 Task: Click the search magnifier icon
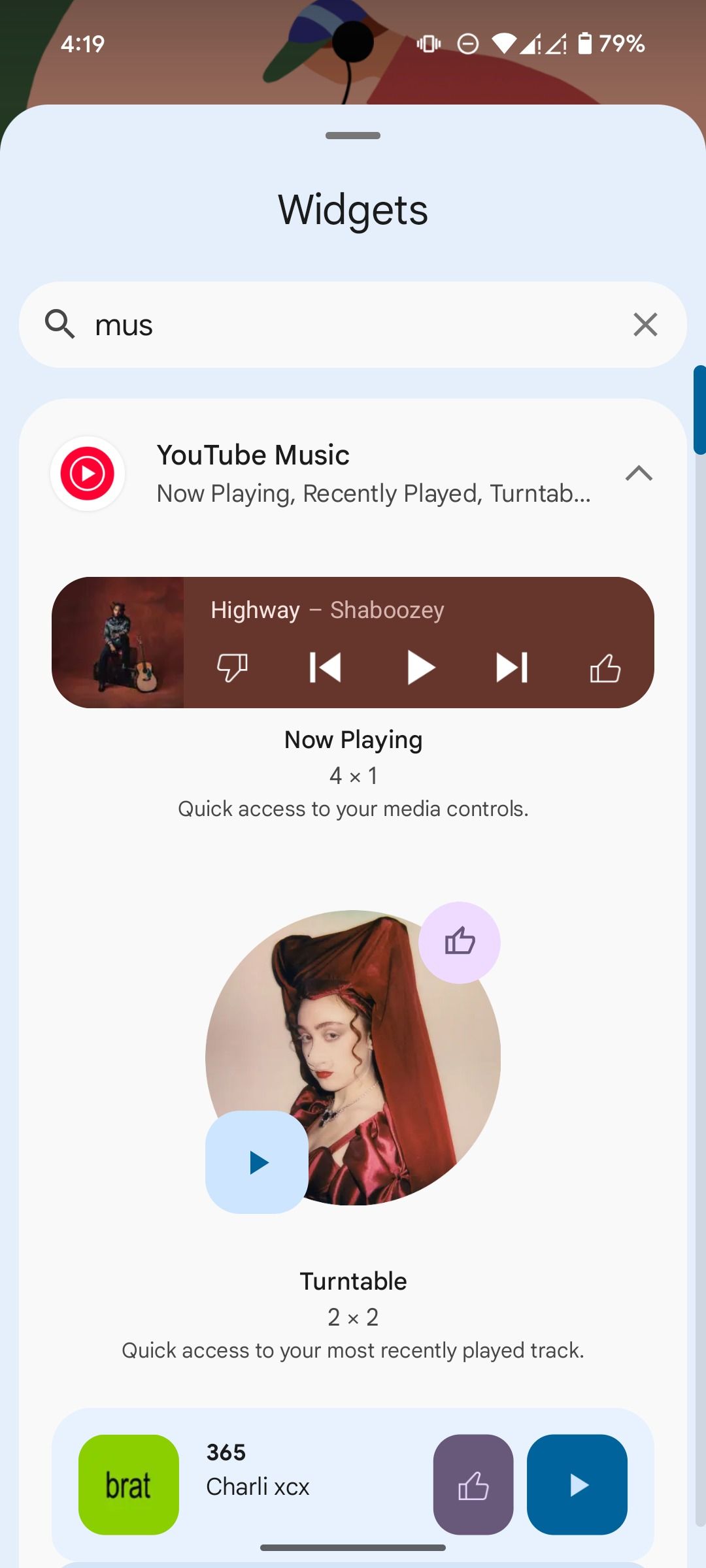[60, 325]
